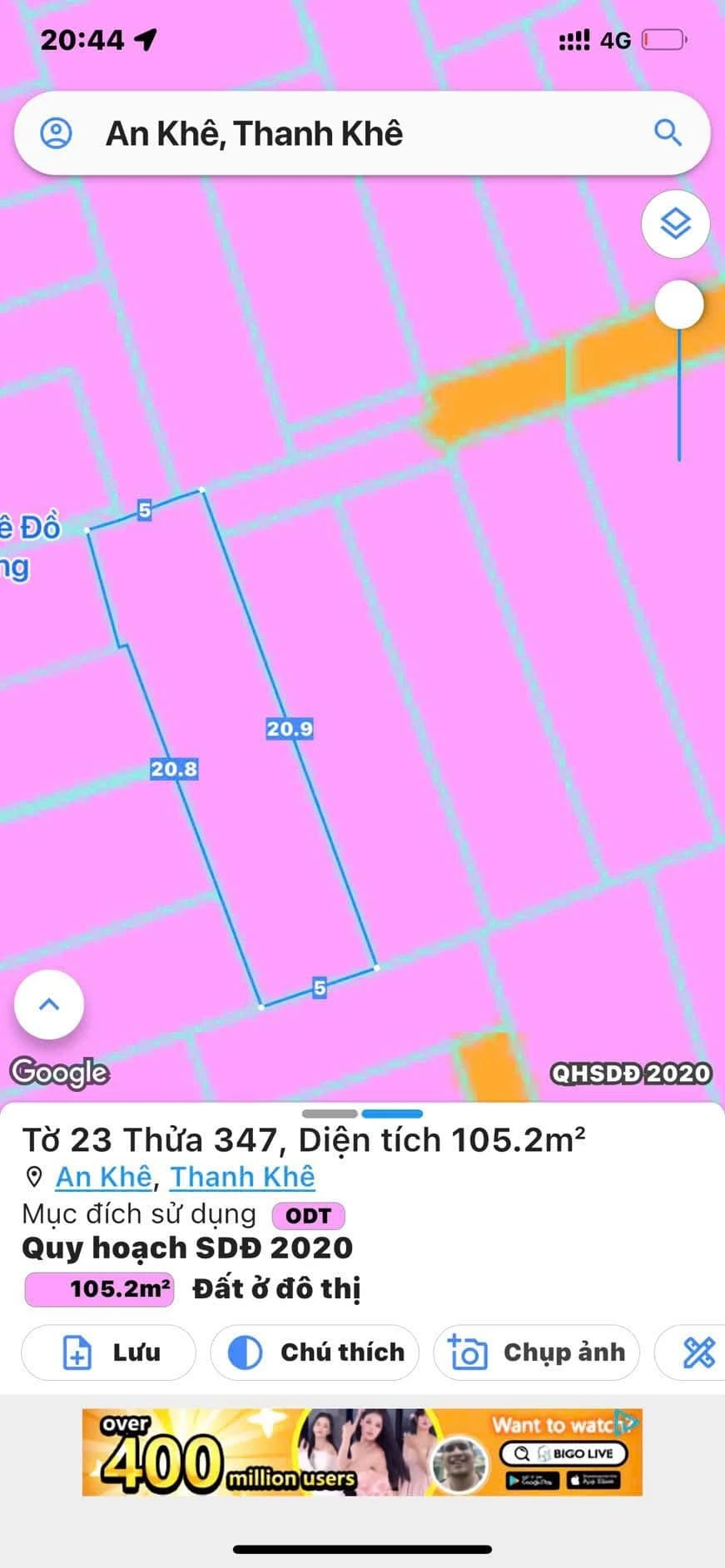The width and height of the screenshot is (725, 1568).
Task: Show the legend via Chú thích
Action: (314, 1352)
